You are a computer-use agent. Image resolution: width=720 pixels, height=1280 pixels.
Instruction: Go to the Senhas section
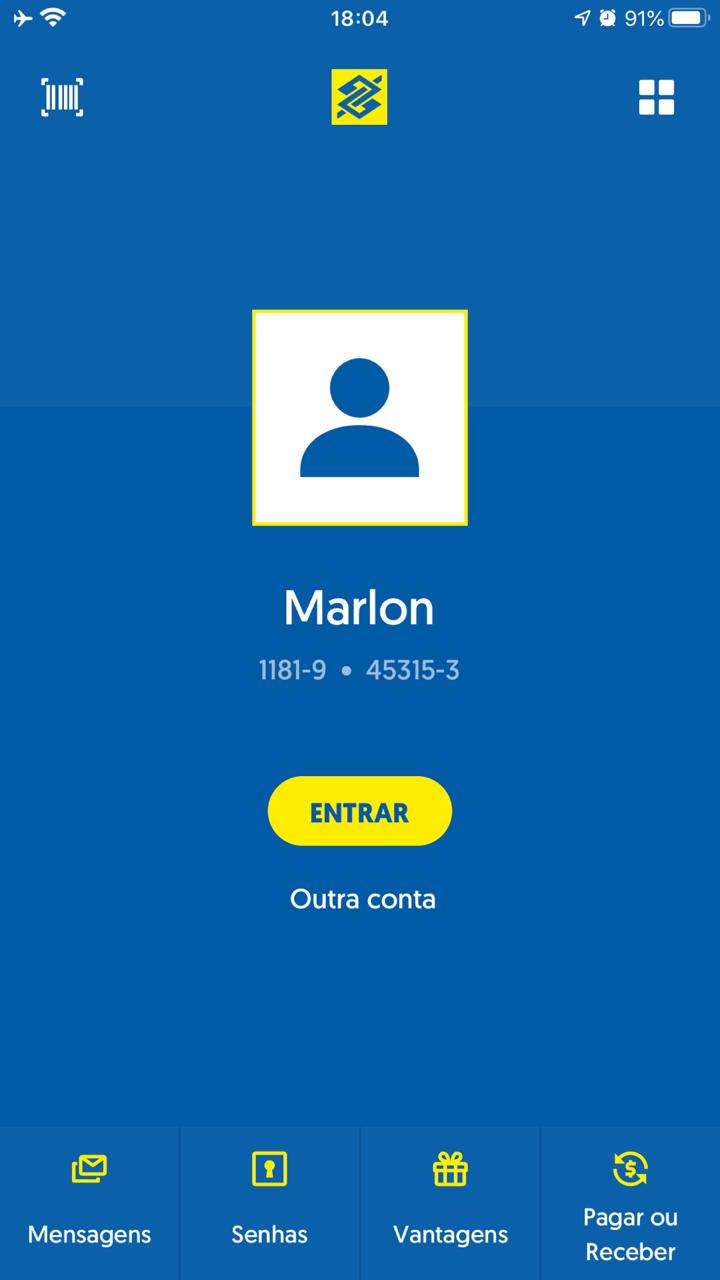point(269,1200)
